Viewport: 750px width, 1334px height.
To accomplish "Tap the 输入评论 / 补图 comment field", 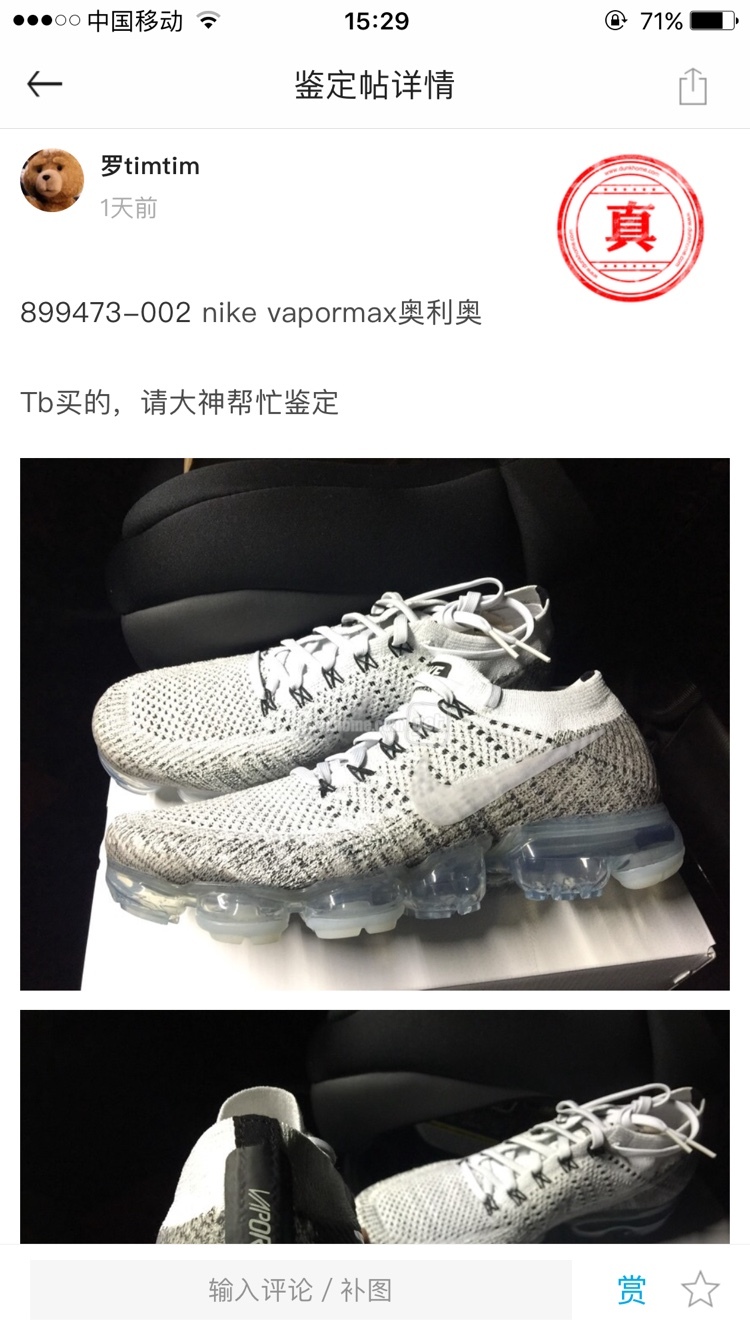I will click(x=301, y=1290).
